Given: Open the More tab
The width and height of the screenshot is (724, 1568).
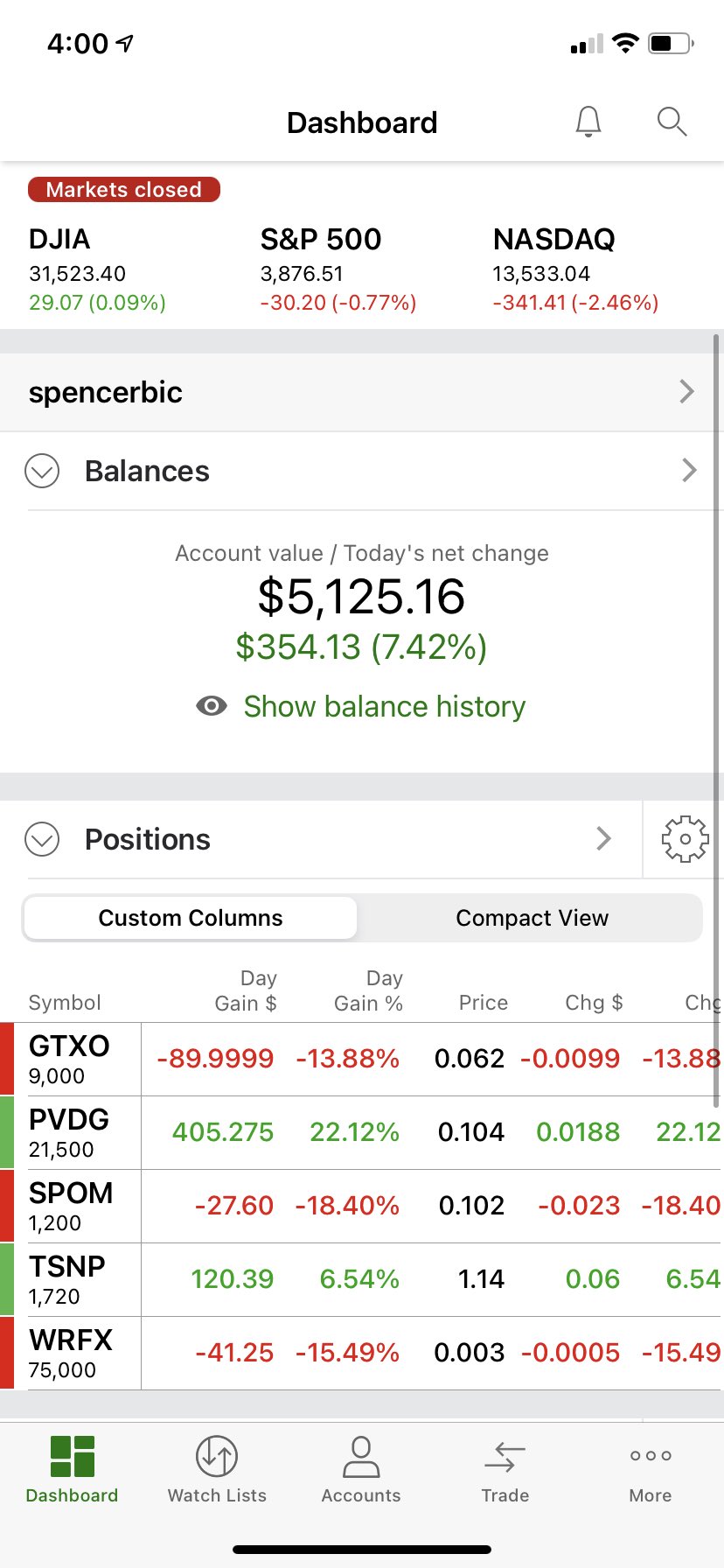Looking at the screenshot, I should pyautogui.click(x=651, y=1470).
